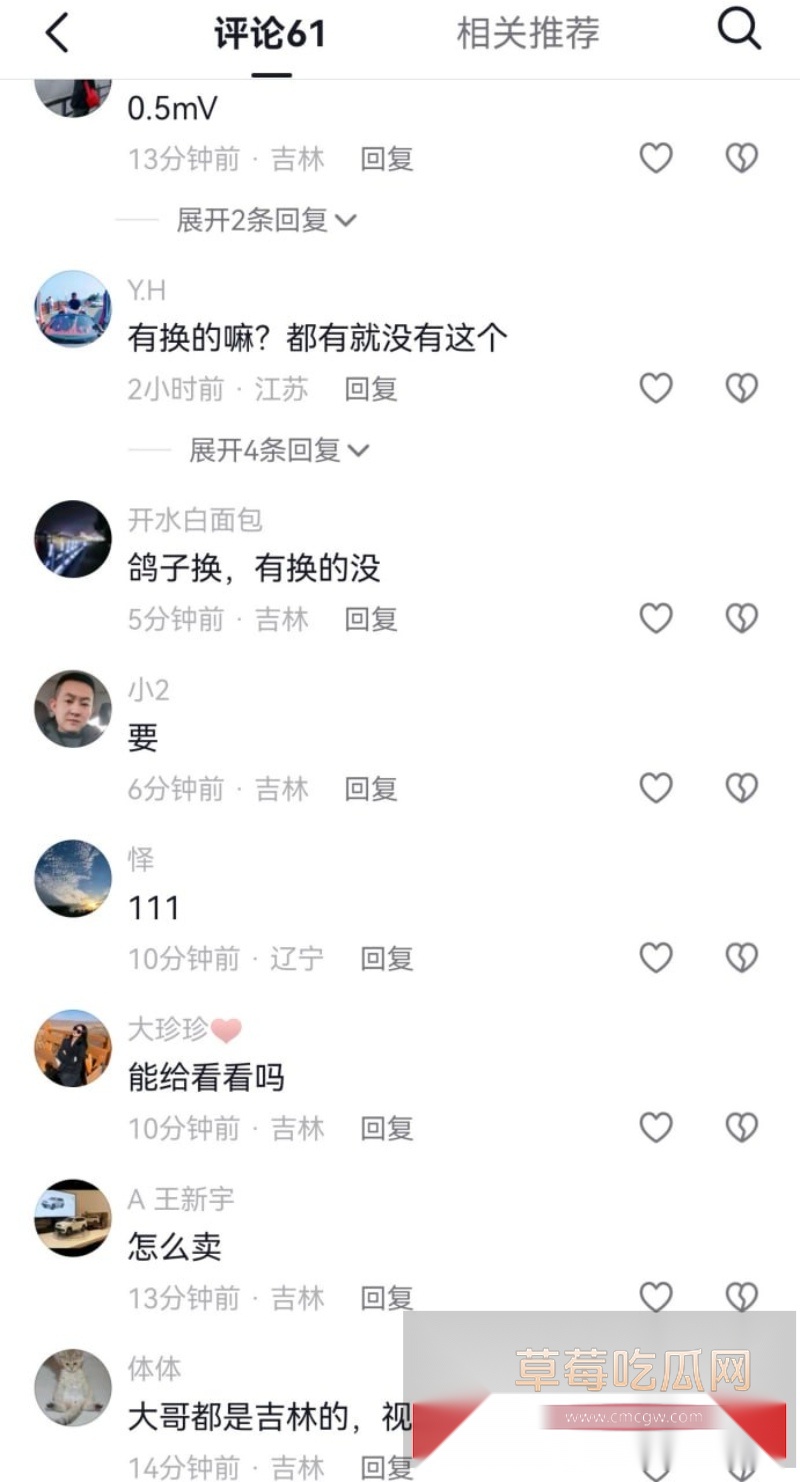Image resolution: width=800 pixels, height=1482 pixels.
Task: Open 怪's profile avatar
Action: [72, 877]
